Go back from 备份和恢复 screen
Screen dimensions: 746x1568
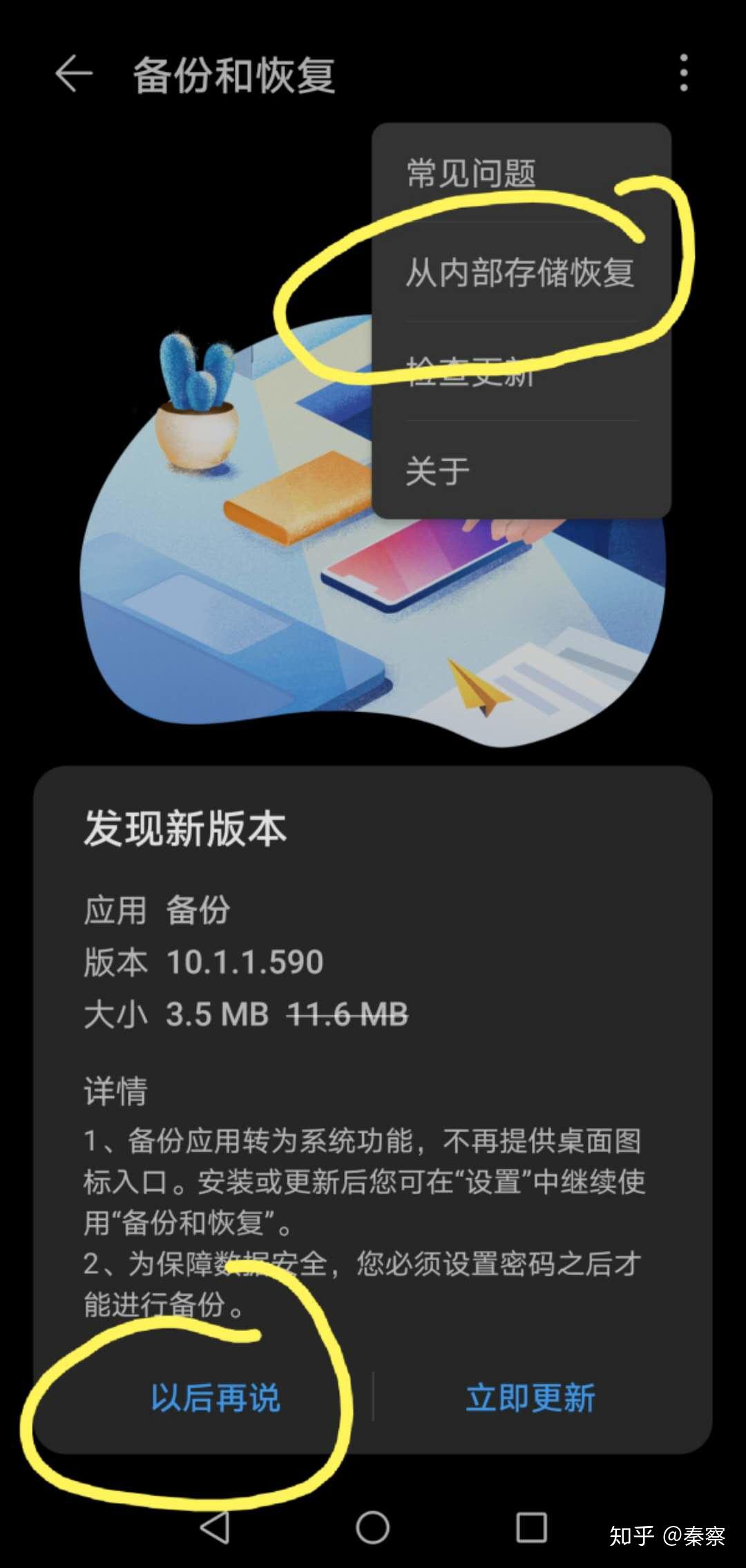74,74
